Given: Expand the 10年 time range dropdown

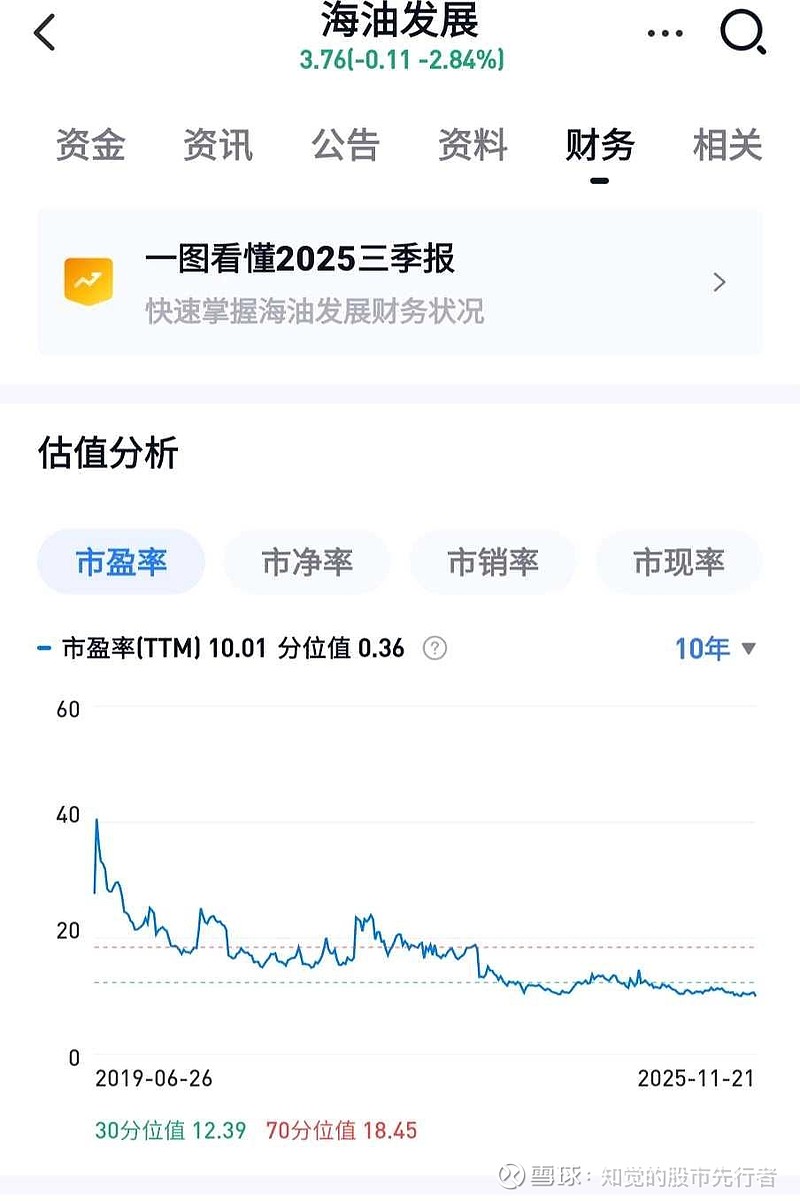Looking at the screenshot, I should tap(716, 648).
